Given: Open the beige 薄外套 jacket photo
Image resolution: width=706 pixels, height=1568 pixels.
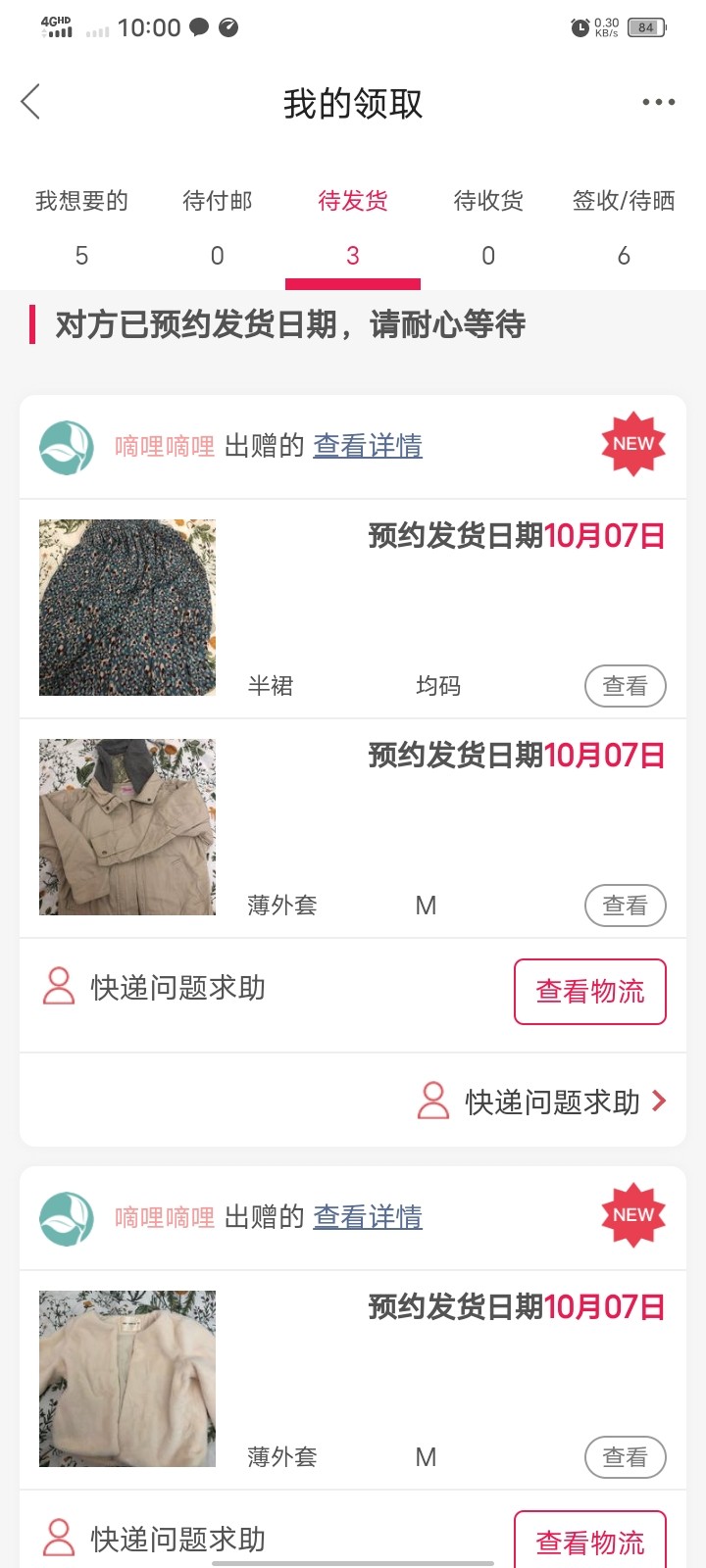Looking at the screenshot, I should click(127, 827).
